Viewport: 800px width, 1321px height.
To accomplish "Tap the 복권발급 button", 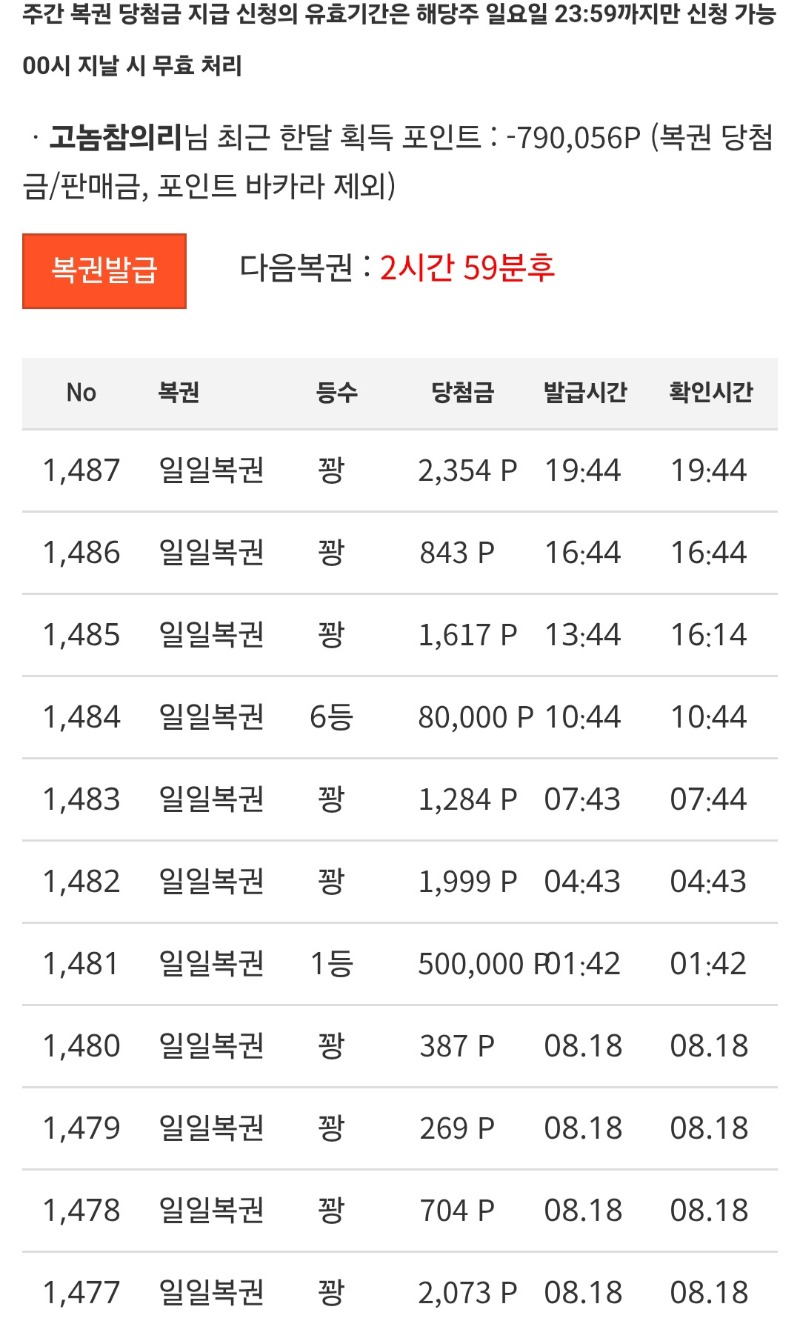I will pos(104,271).
